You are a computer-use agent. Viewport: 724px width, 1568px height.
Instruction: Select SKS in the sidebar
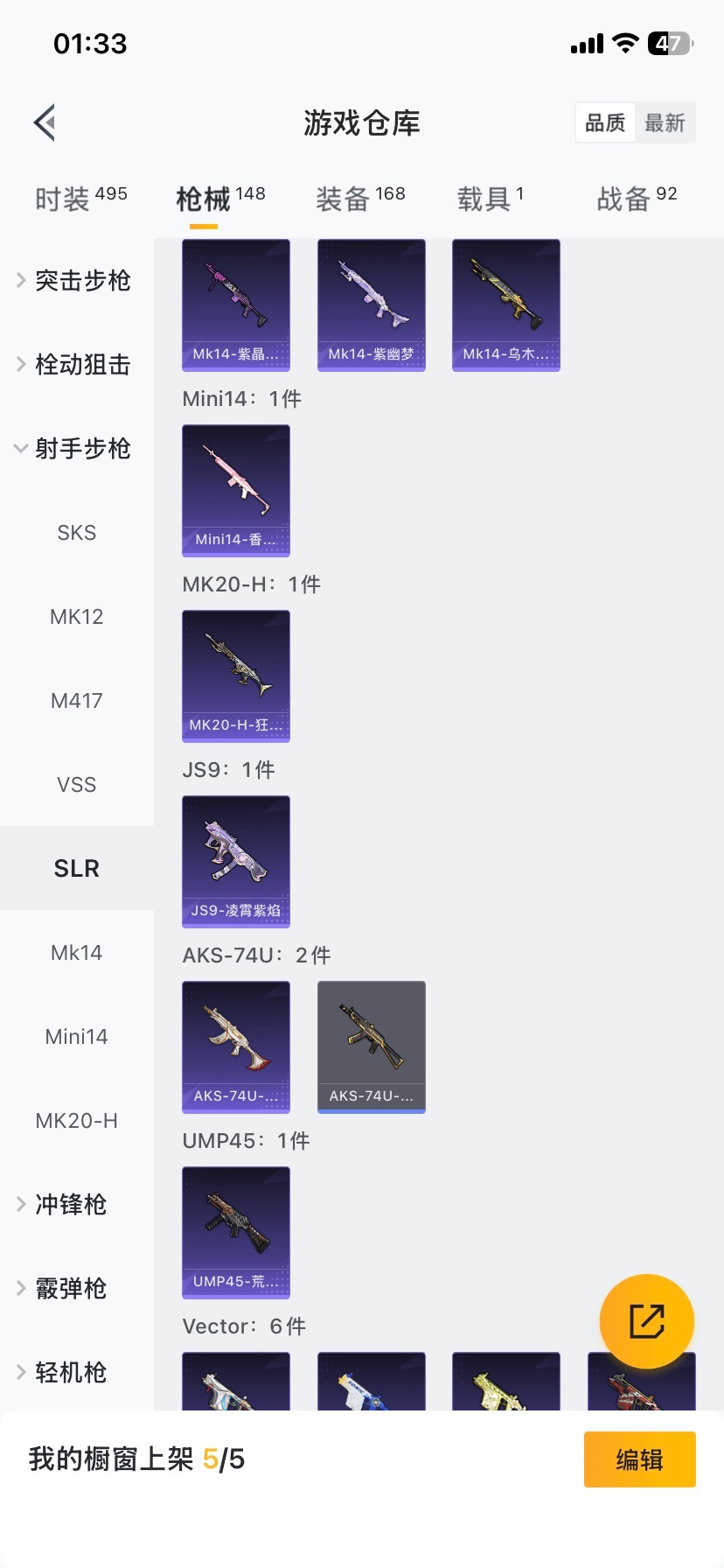(x=77, y=533)
